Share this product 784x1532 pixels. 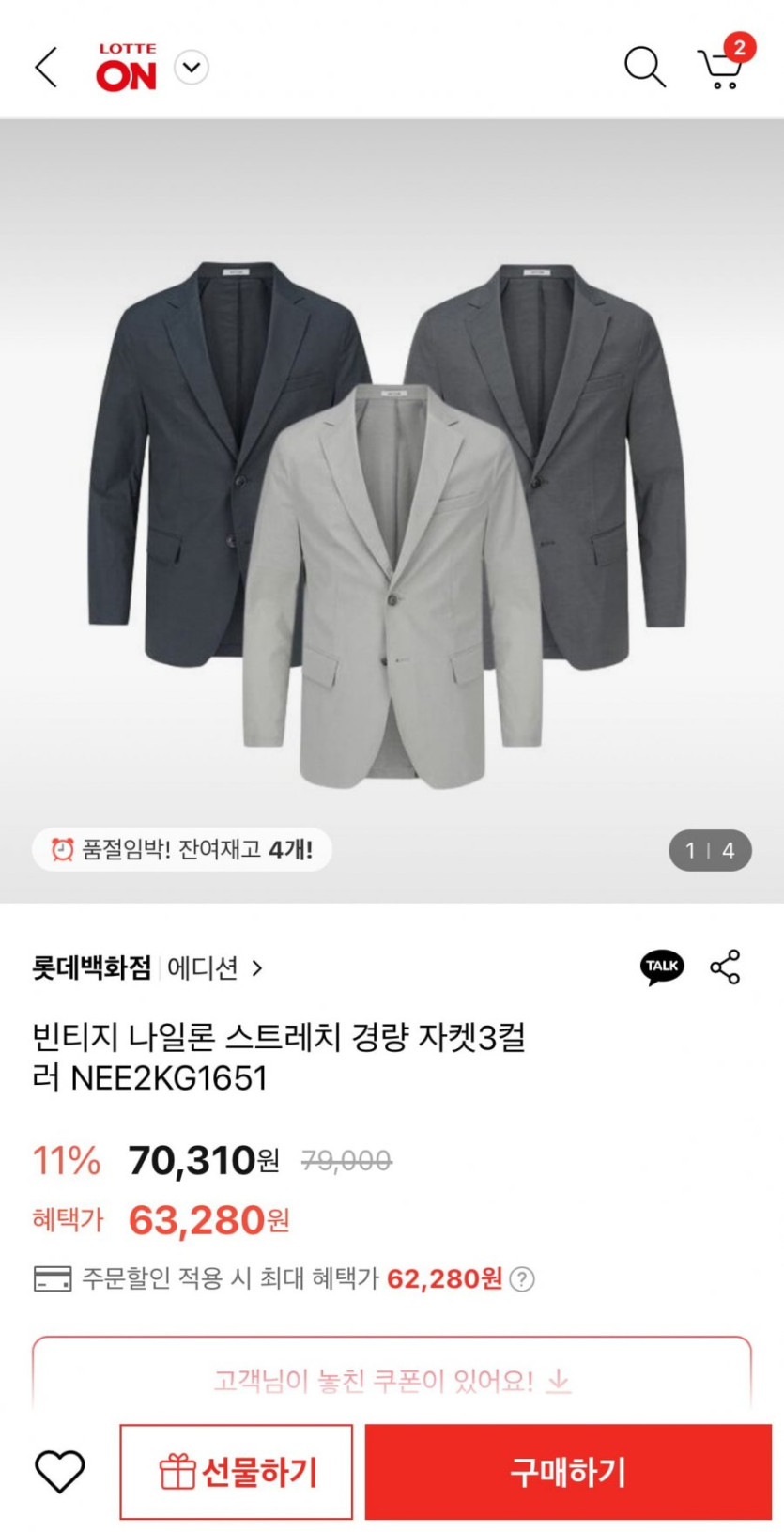click(725, 967)
